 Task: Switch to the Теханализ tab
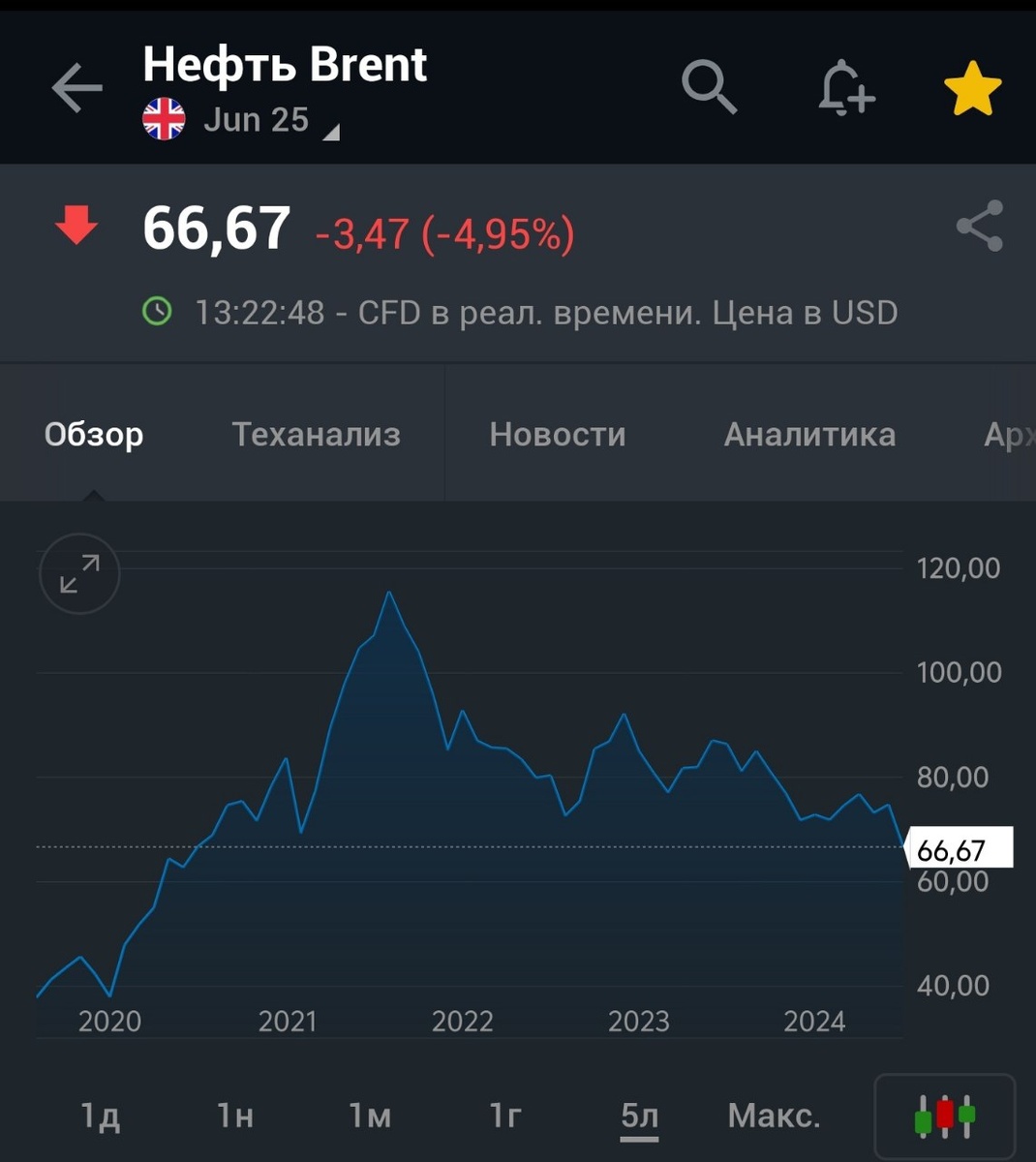tap(316, 434)
